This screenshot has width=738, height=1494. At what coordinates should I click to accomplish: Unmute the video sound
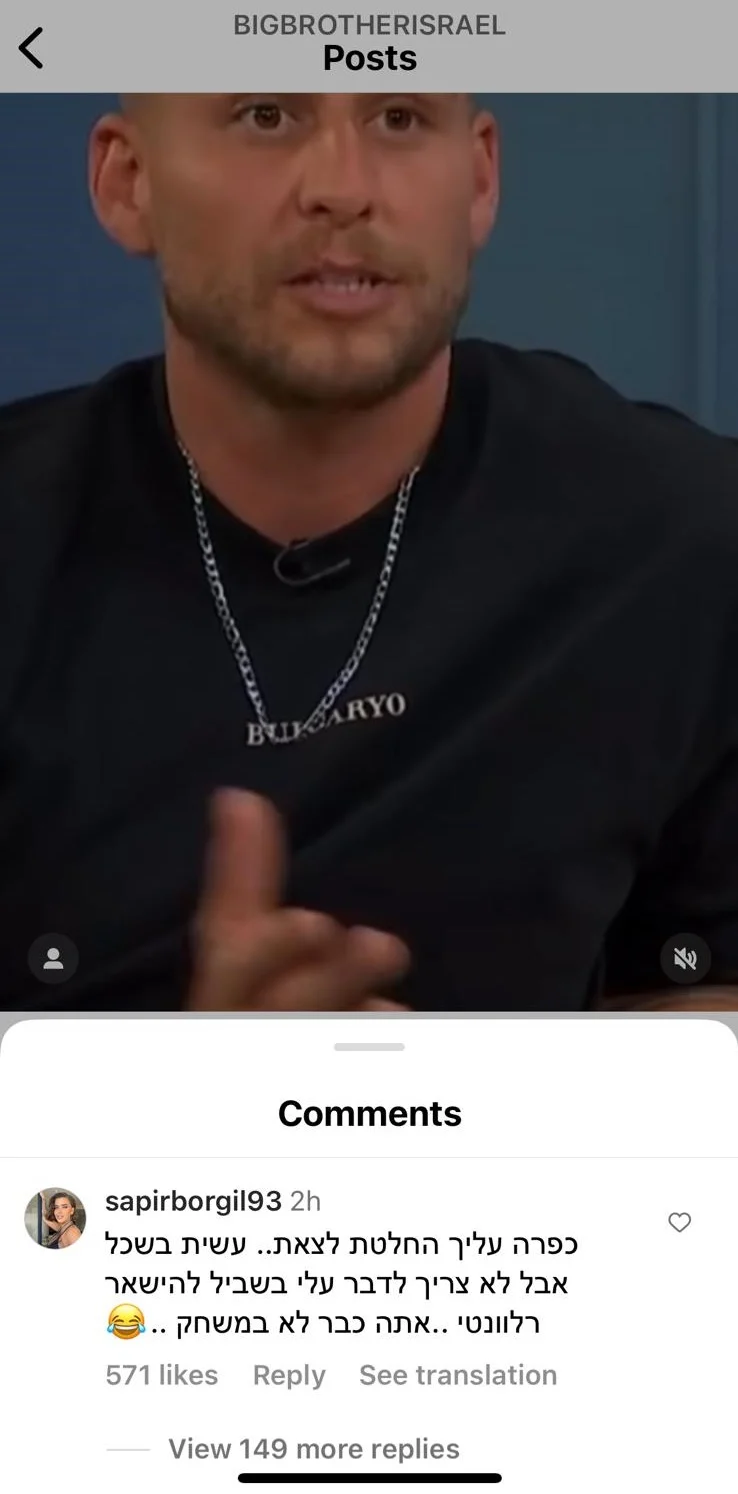(685, 959)
